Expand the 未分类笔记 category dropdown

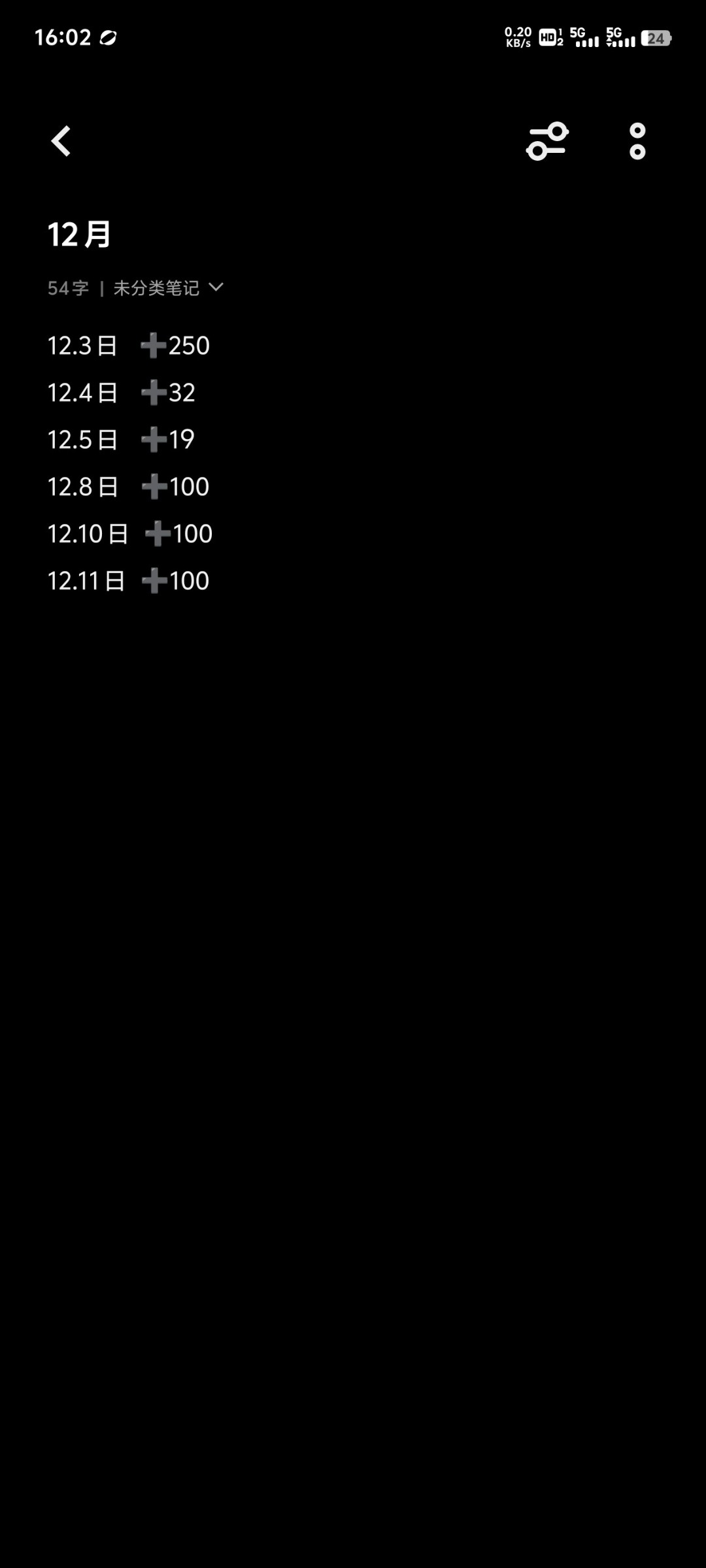[x=169, y=288]
